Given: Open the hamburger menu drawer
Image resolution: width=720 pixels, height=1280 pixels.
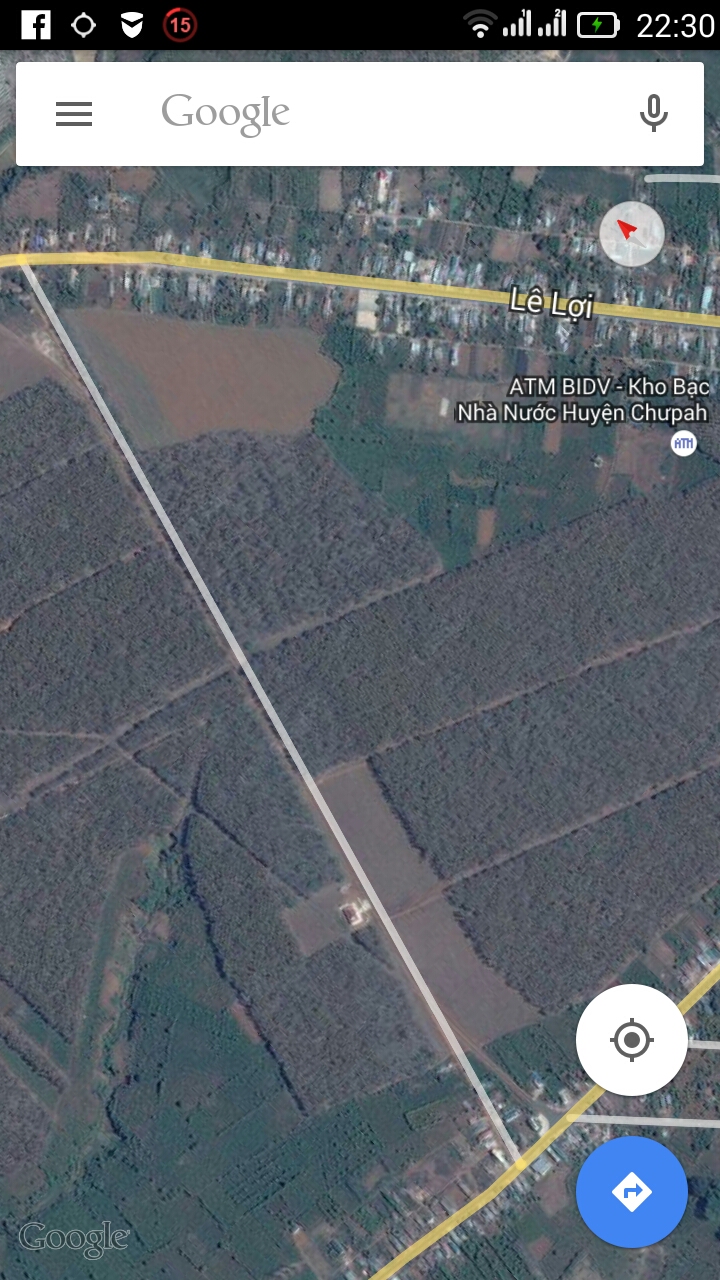Looking at the screenshot, I should pos(74,114).
